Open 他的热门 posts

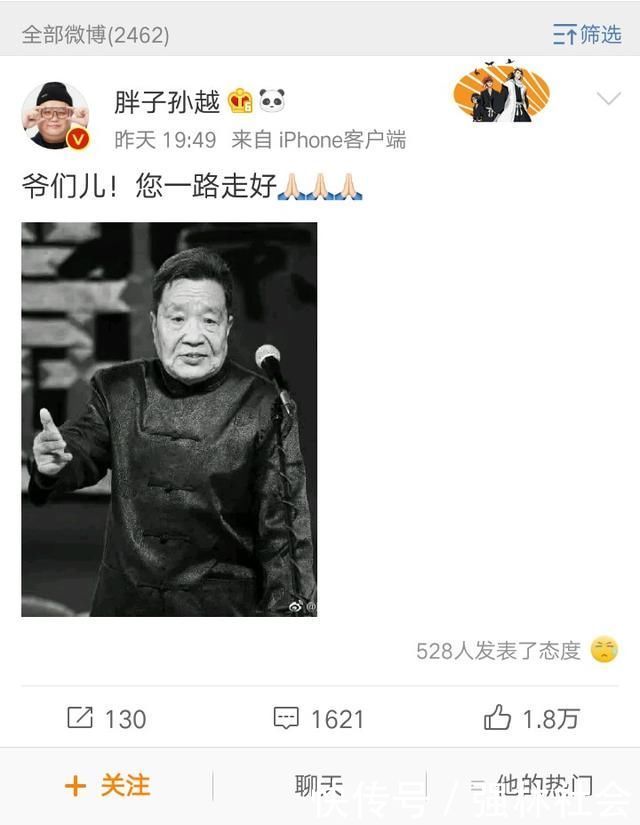tap(533, 786)
